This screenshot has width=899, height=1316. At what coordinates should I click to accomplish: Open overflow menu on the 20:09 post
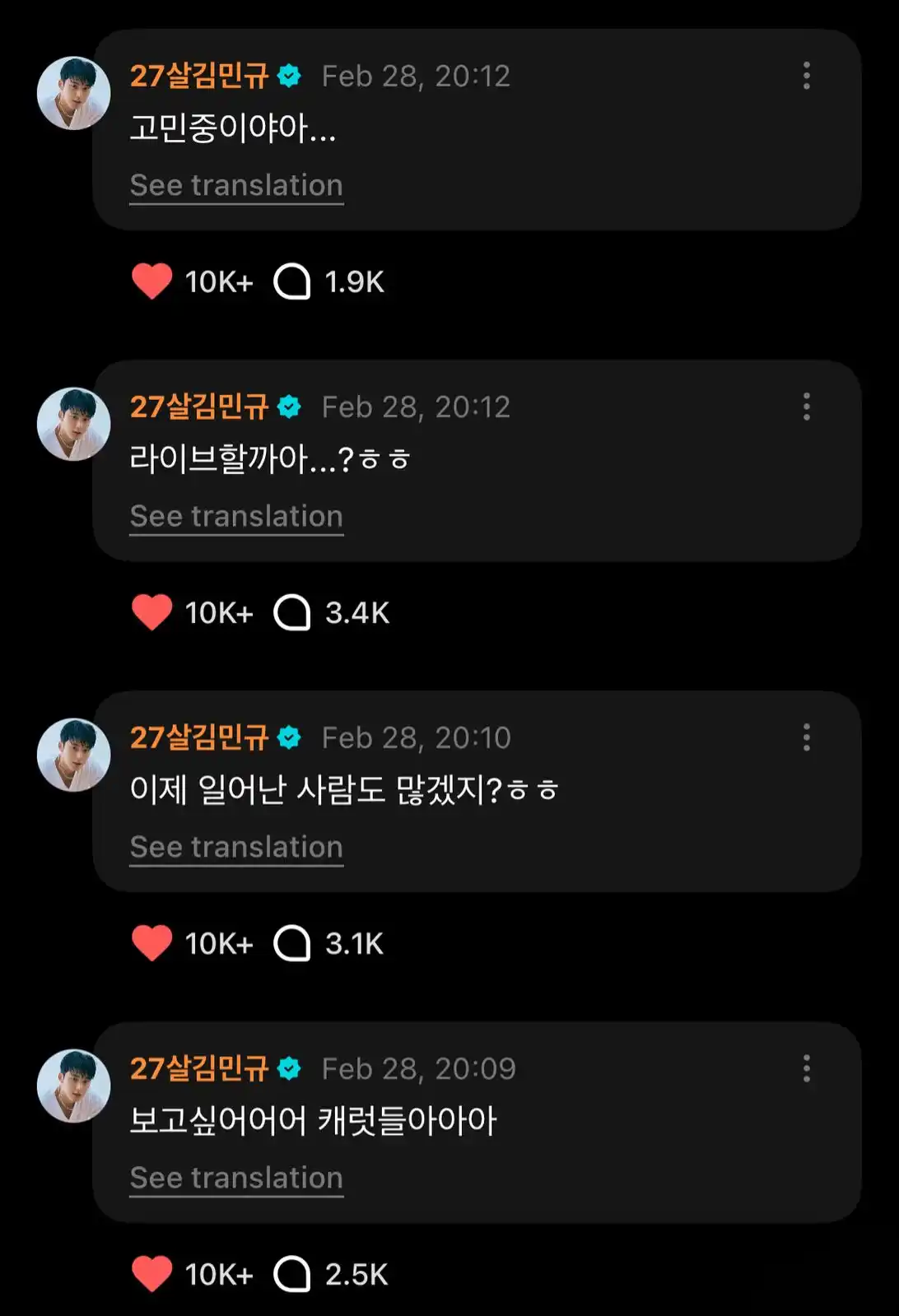pos(807,1068)
